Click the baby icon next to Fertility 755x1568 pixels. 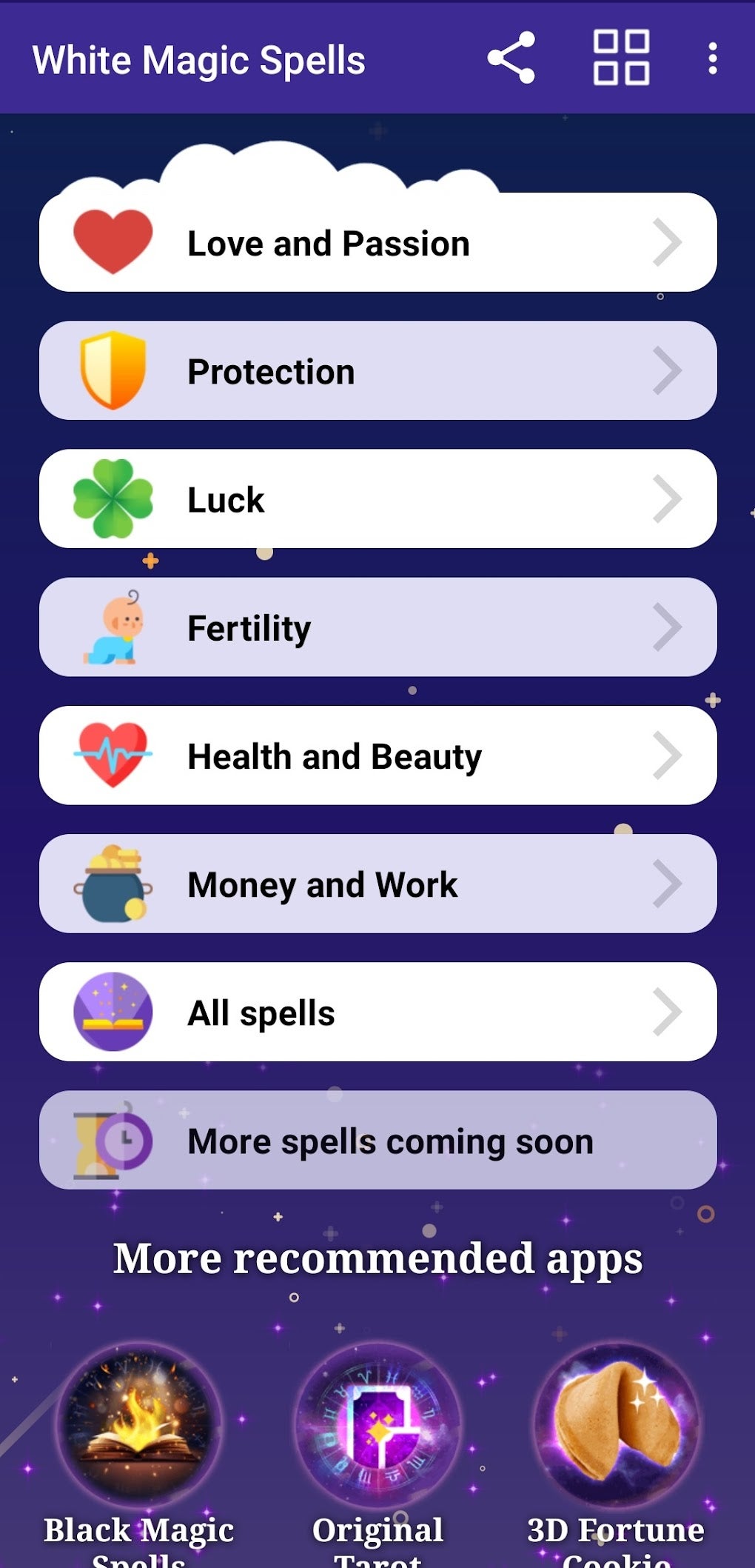(x=111, y=627)
